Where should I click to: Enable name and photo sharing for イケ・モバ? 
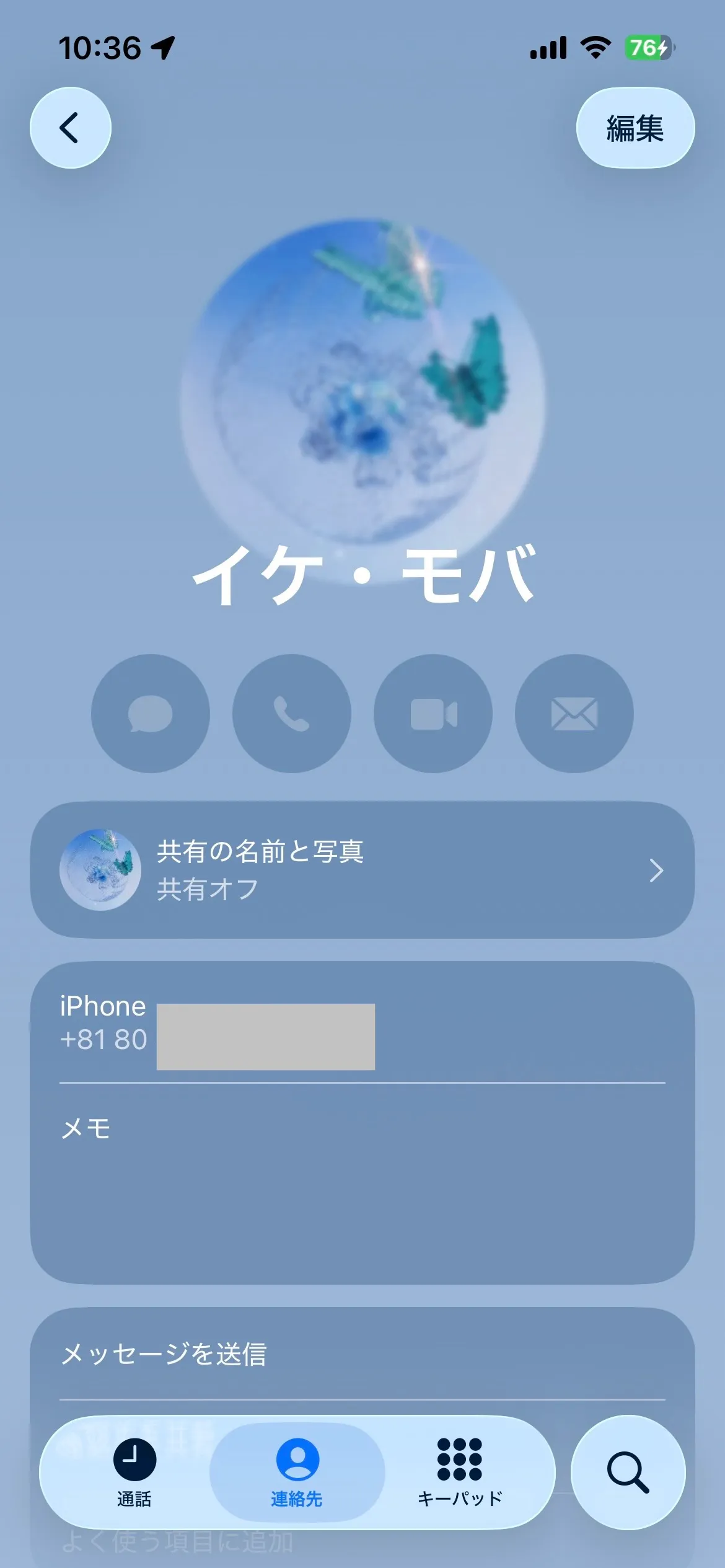(362, 870)
